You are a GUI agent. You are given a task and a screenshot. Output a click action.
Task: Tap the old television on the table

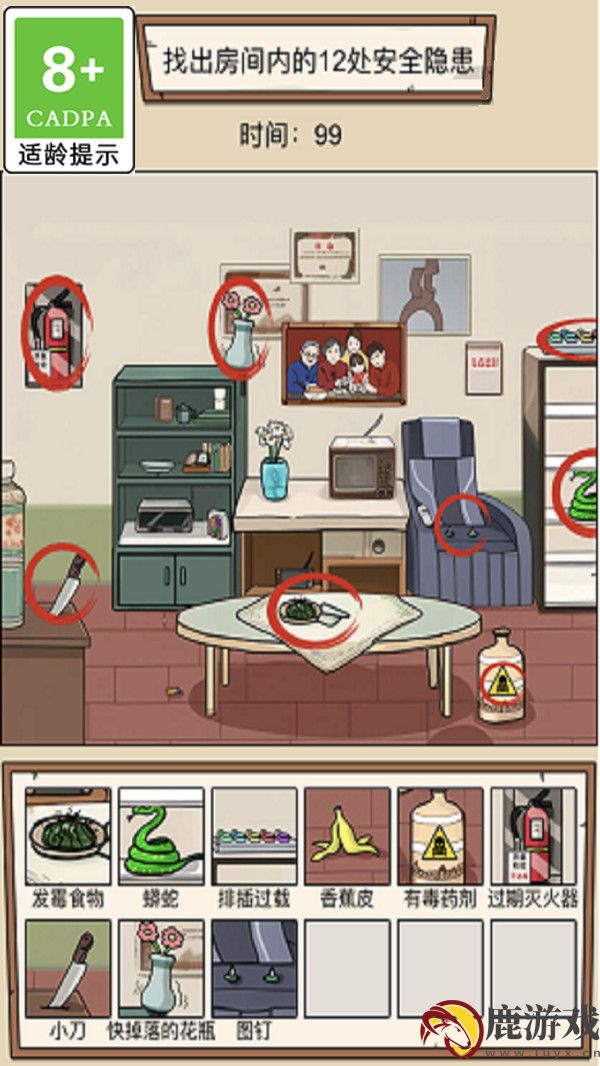[x=361, y=466]
